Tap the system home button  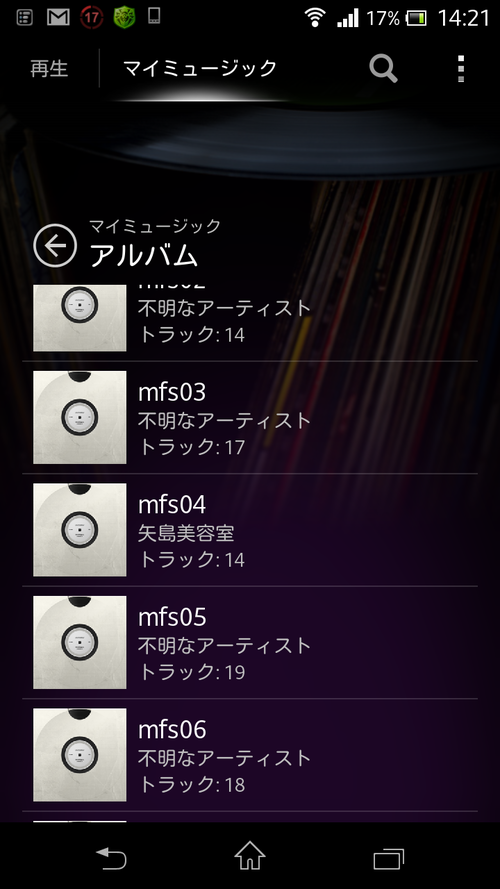coord(250,856)
